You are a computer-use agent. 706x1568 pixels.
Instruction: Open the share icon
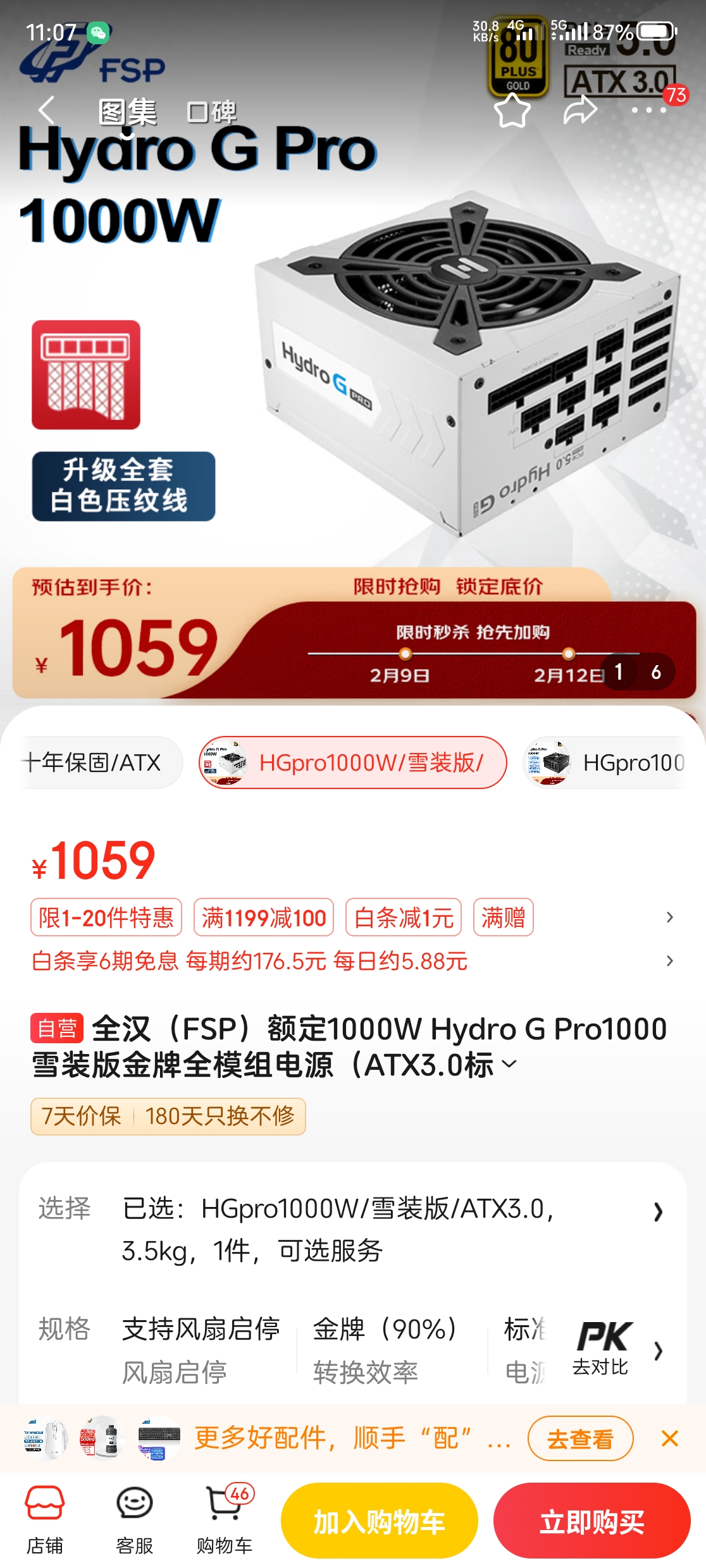pyautogui.click(x=579, y=110)
